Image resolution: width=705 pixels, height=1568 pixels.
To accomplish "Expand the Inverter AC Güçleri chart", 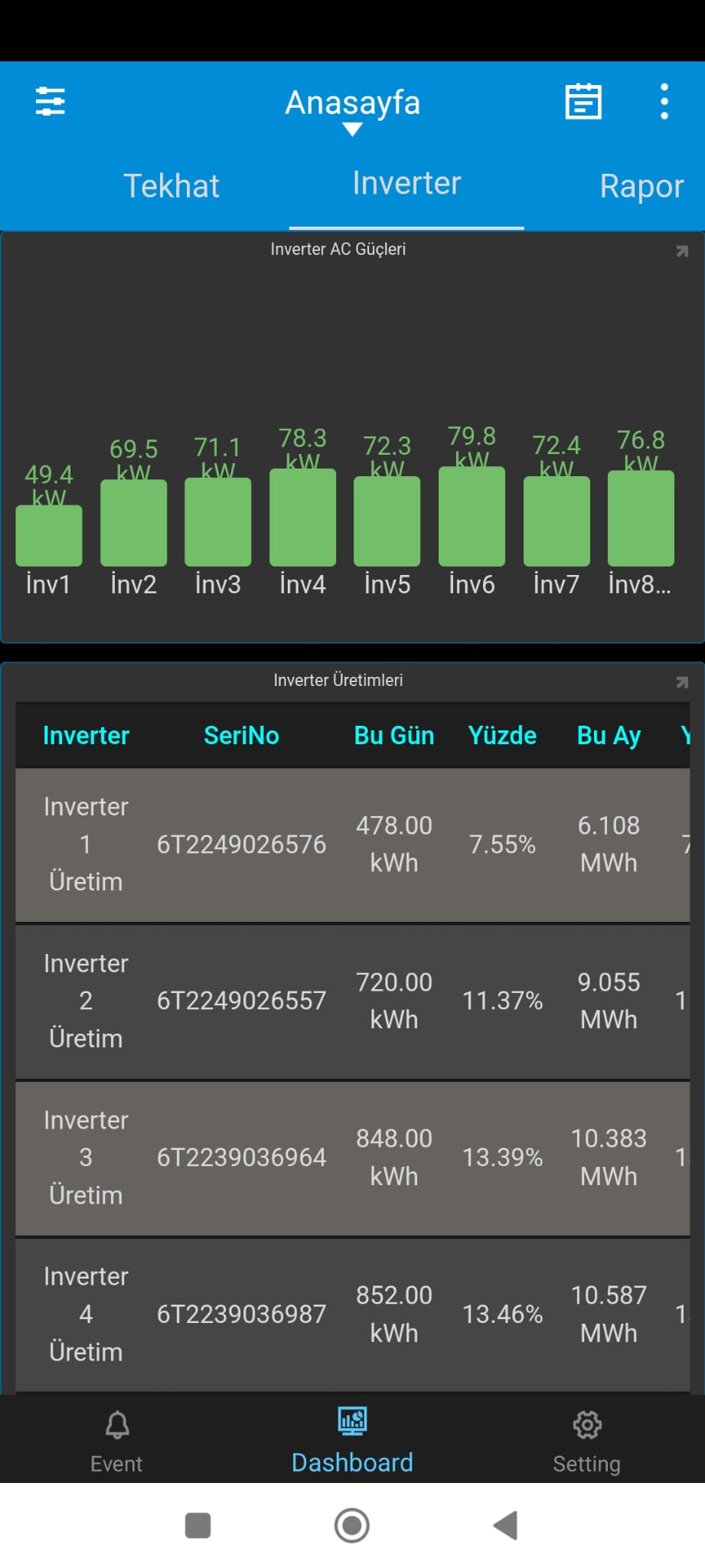I will [x=681, y=251].
